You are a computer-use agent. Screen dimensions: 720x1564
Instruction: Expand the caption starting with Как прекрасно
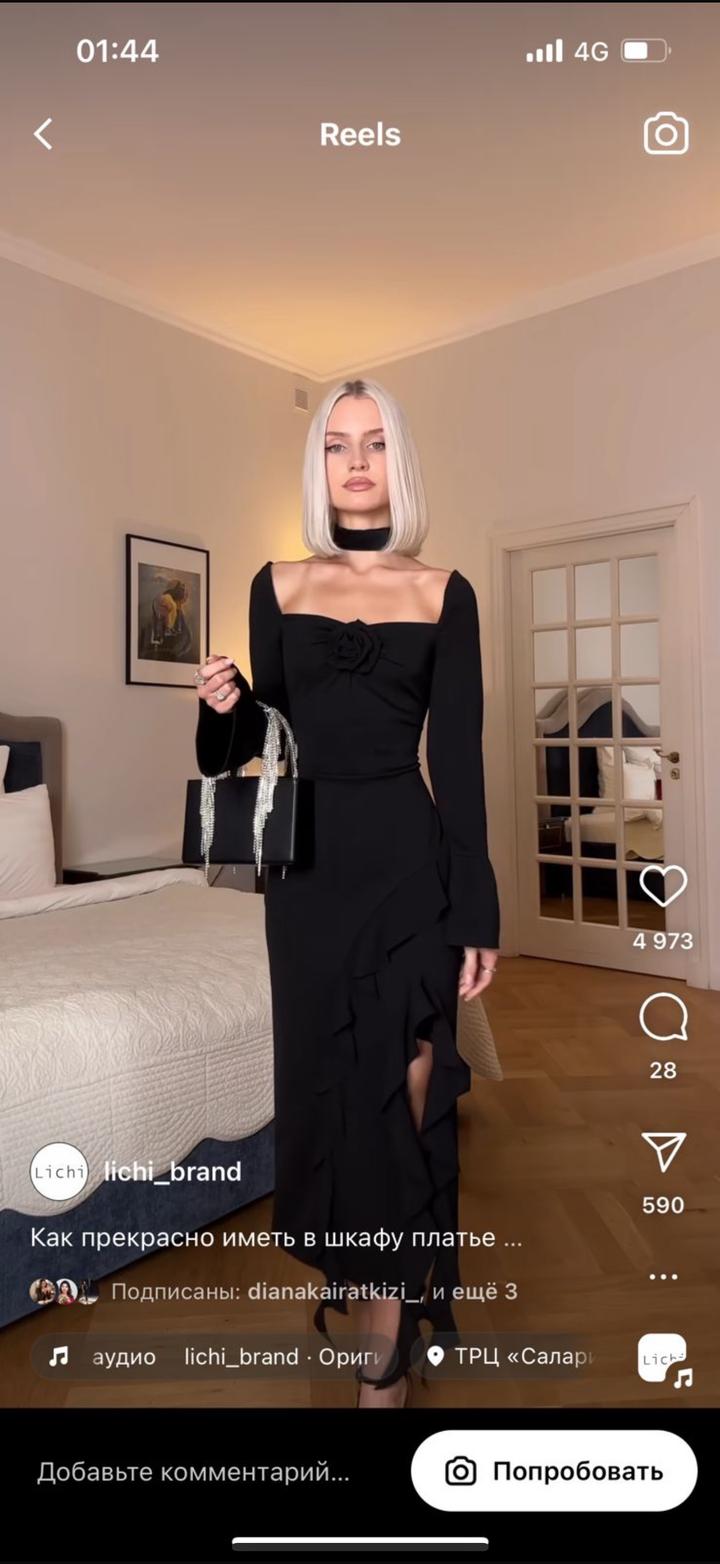click(x=276, y=1237)
